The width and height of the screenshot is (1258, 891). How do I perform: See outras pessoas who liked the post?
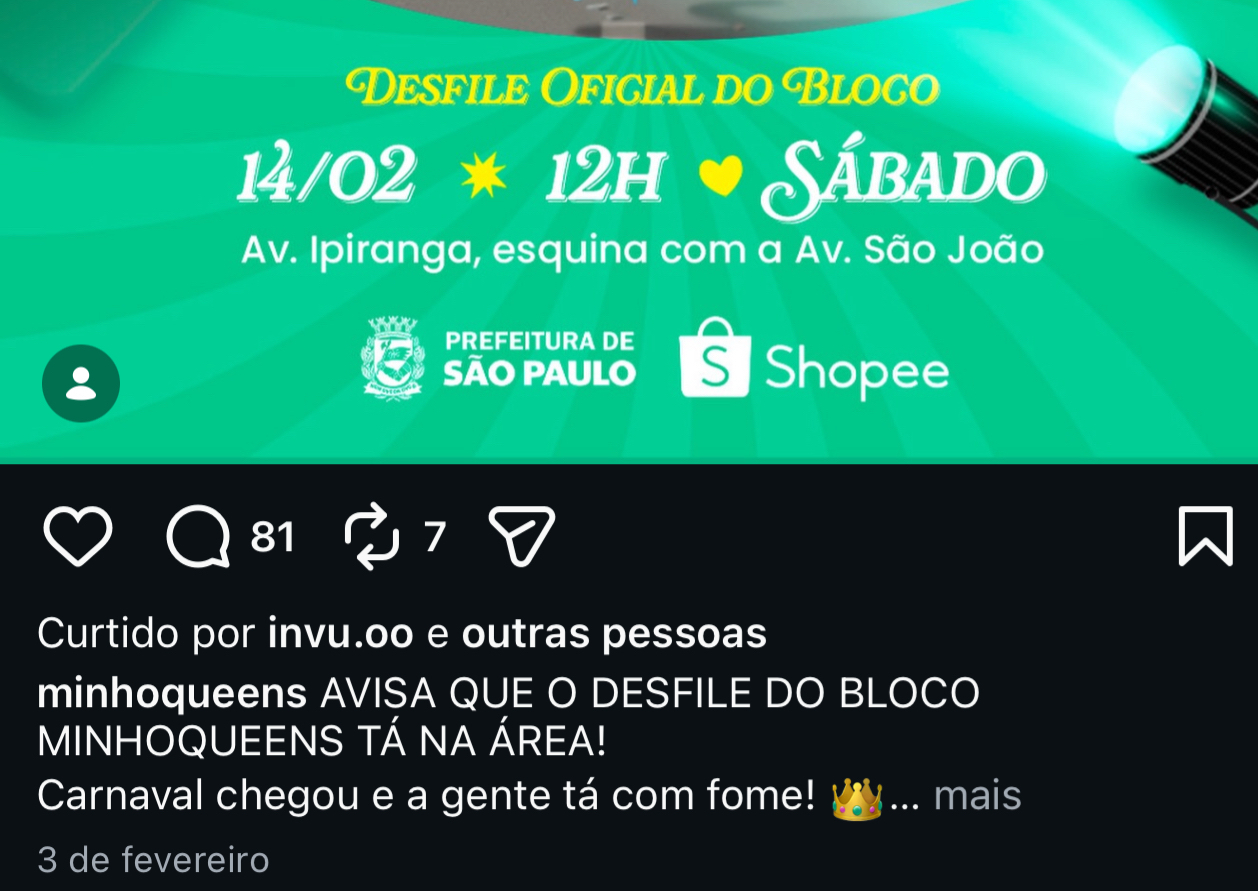click(x=614, y=633)
